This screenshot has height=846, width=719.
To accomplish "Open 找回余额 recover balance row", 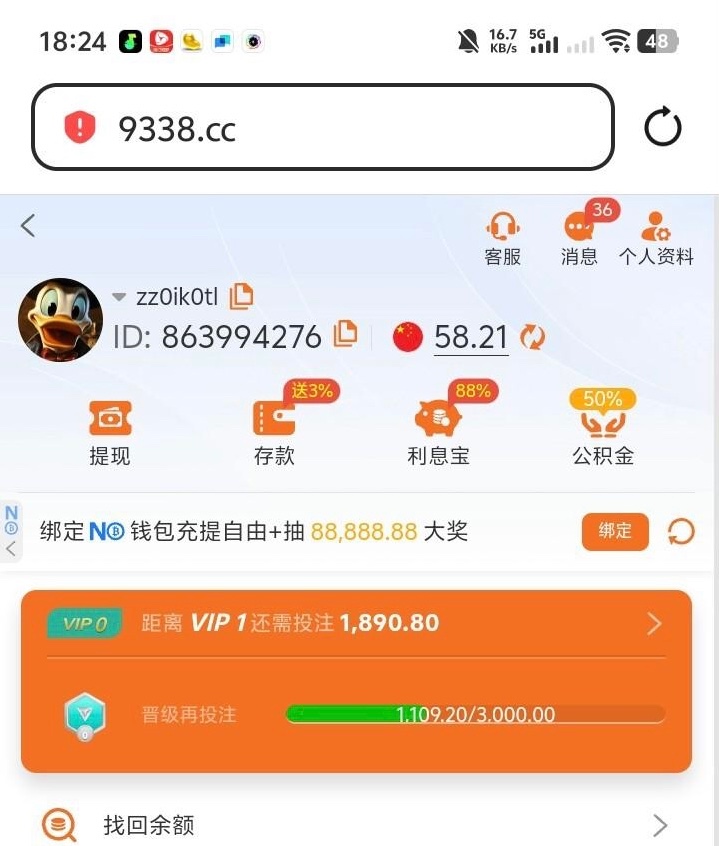I will point(356,825).
